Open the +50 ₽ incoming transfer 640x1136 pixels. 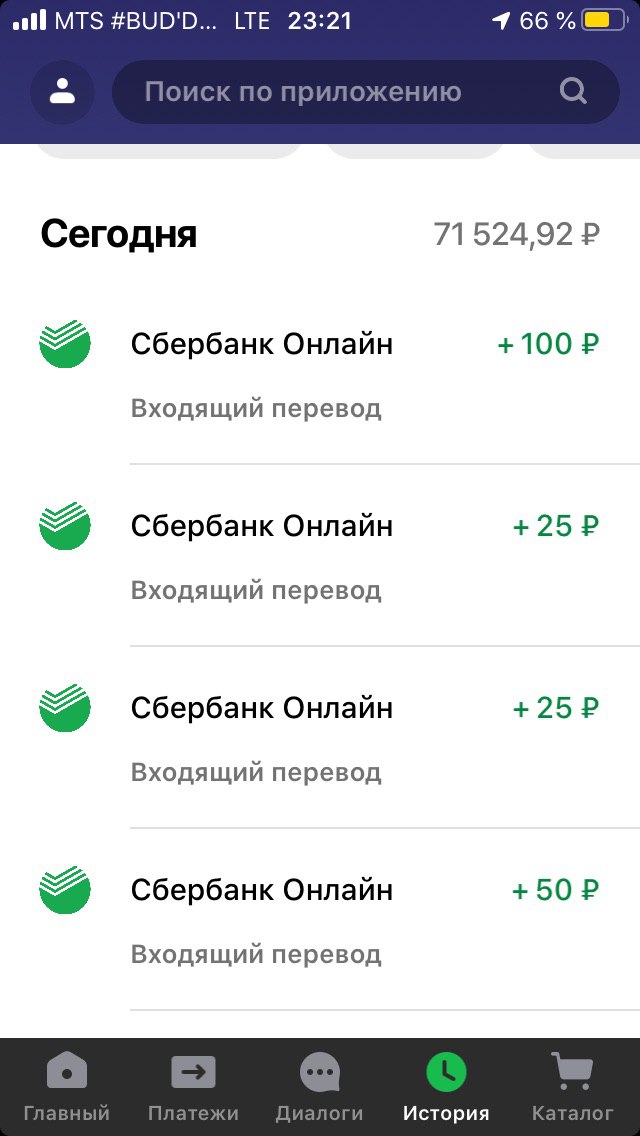pyautogui.click(x=320, y=919)
